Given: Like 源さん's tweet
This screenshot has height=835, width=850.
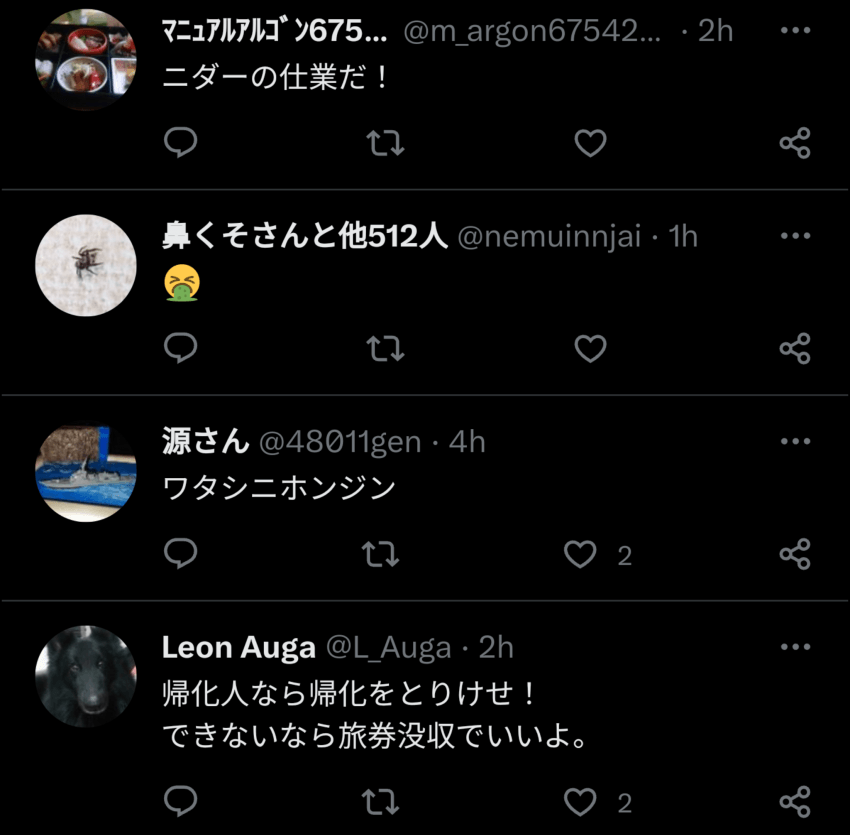Looking at the screenshot, I should point(581,554).
